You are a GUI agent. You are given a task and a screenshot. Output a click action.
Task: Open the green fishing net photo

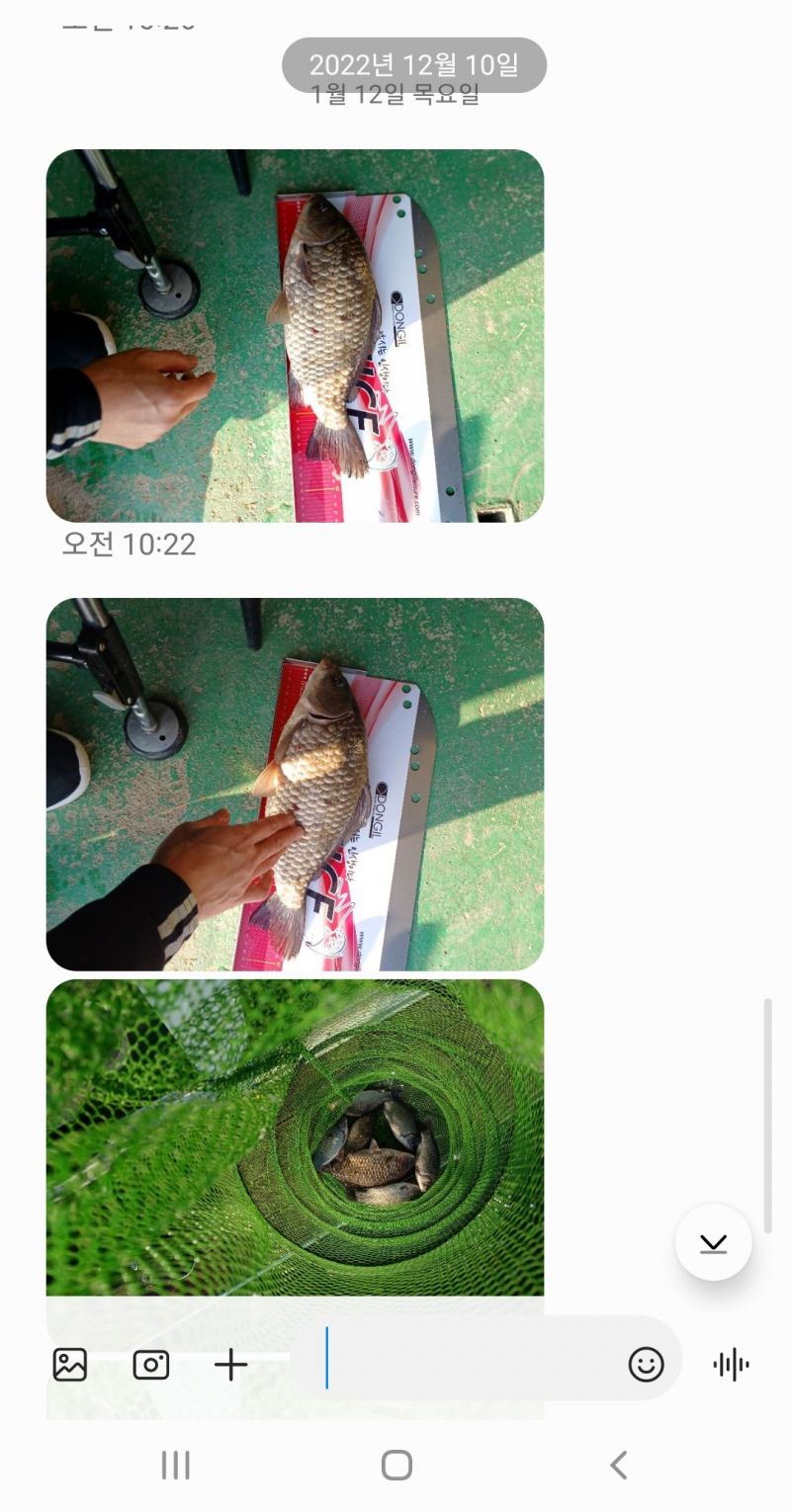pos(295,1136)
